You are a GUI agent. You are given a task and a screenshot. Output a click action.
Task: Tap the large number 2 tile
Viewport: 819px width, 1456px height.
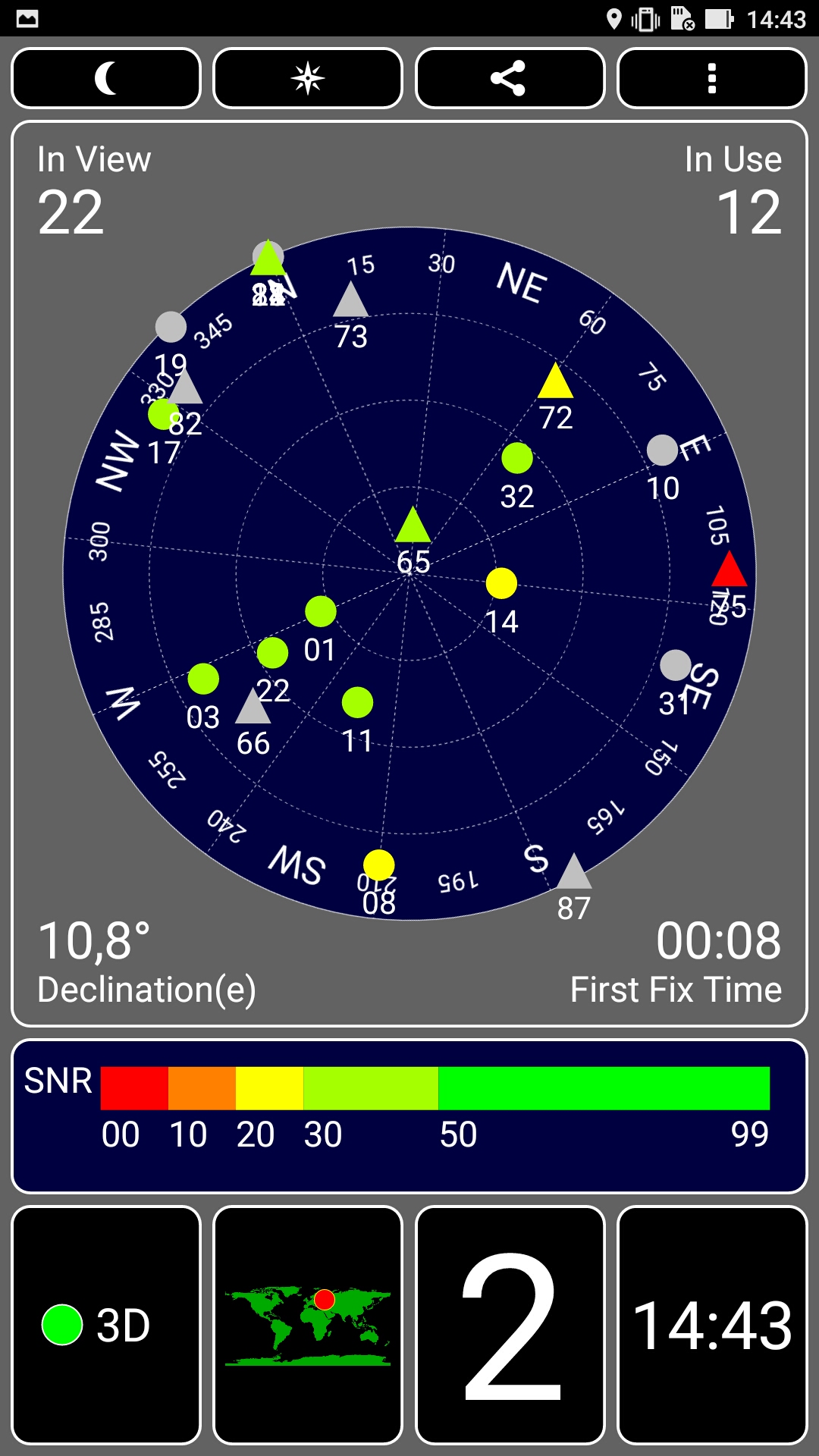pos(510,1325)
